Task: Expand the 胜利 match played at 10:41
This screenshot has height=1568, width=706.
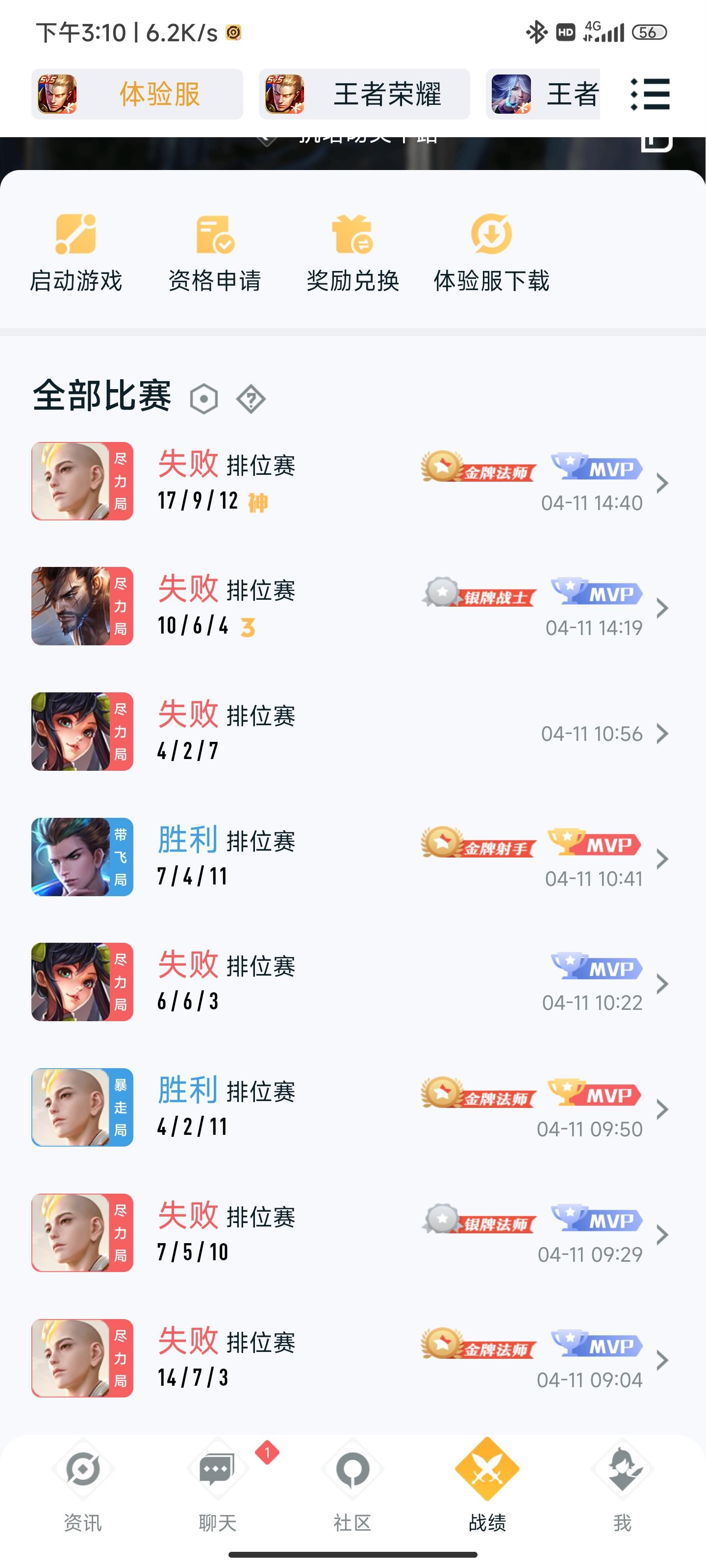Action: click(662, 858)
